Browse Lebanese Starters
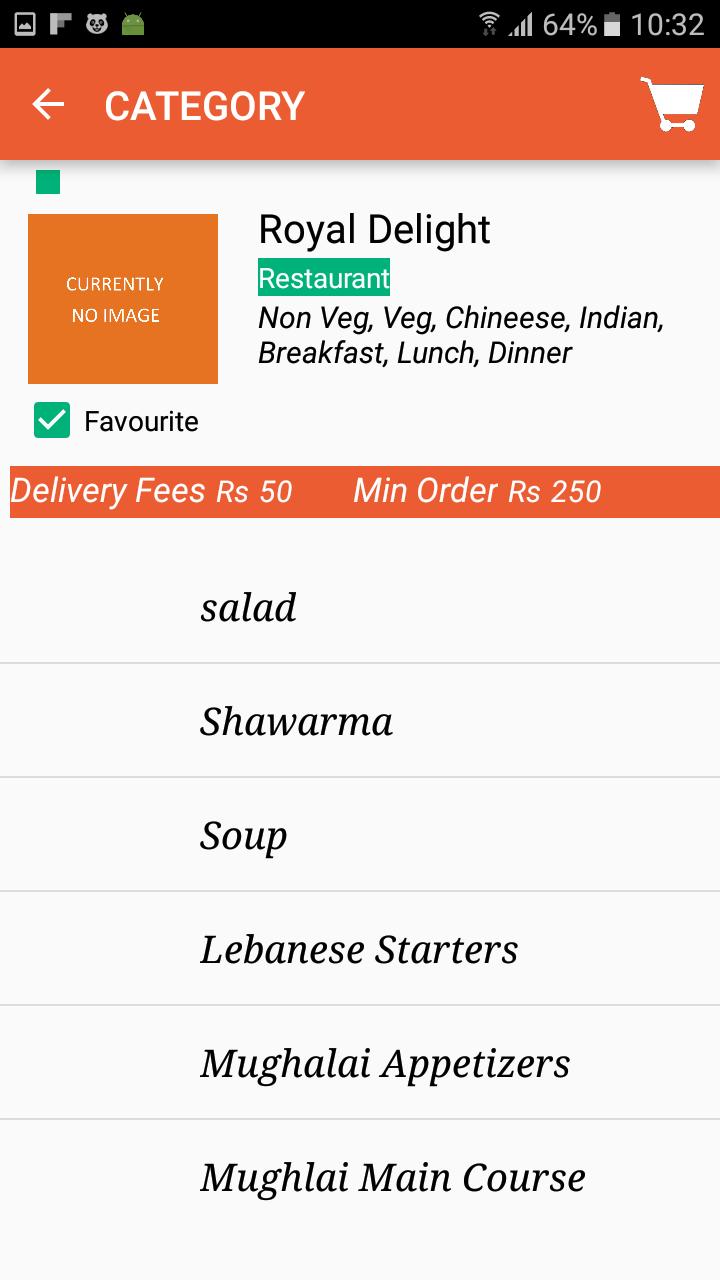Viewport: 720px width, 1280px height. tap(359, 950)
